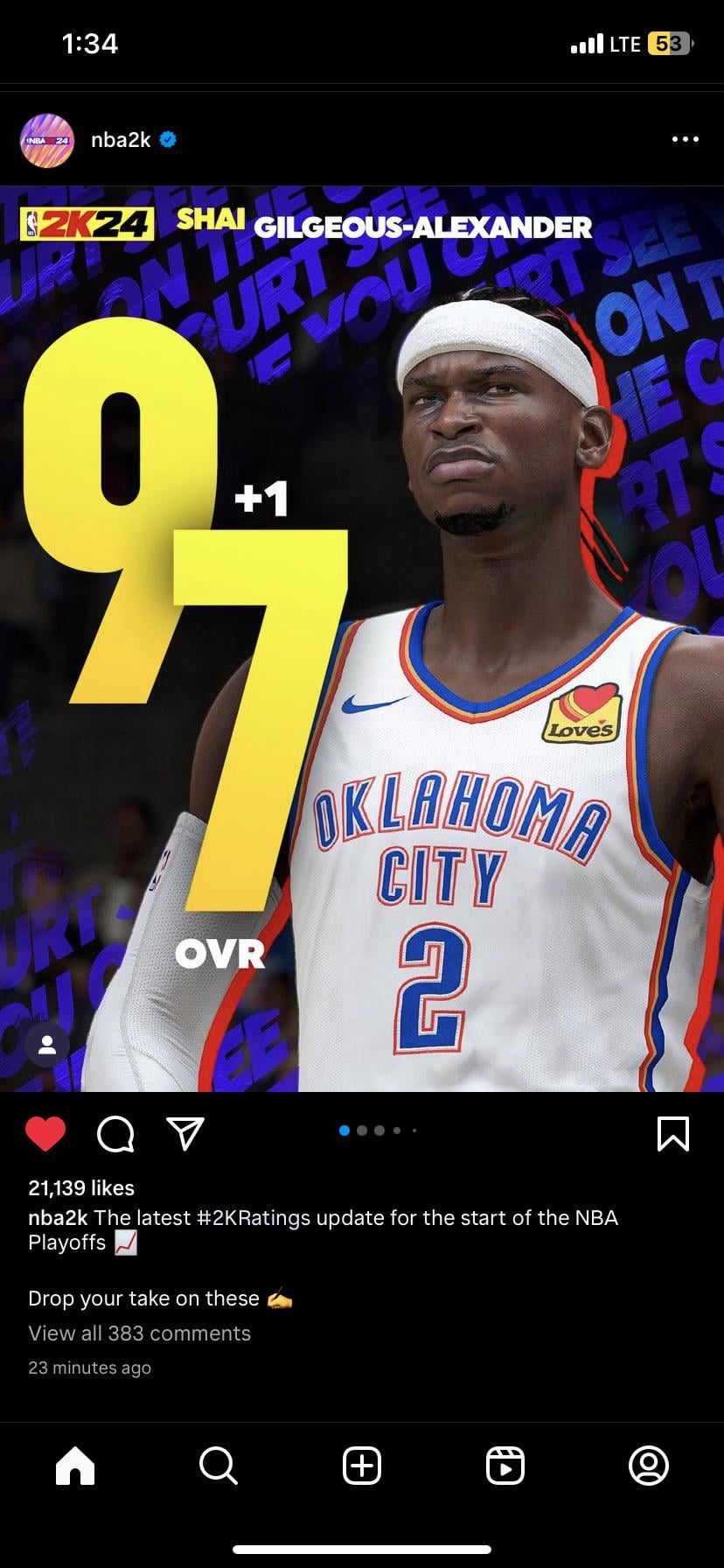Open the Shai Gilgeous-Alexander post image
The height and width of the screenshot is (1568, 724).
(x=362, y=639)
